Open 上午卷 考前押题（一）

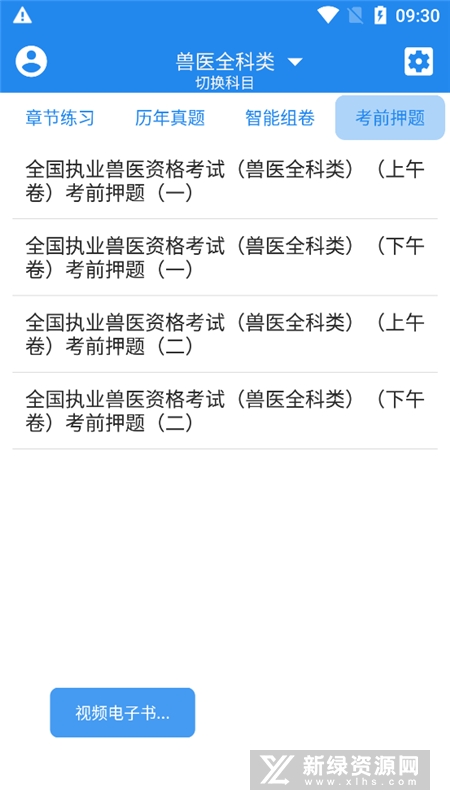[x=225, y=181]
